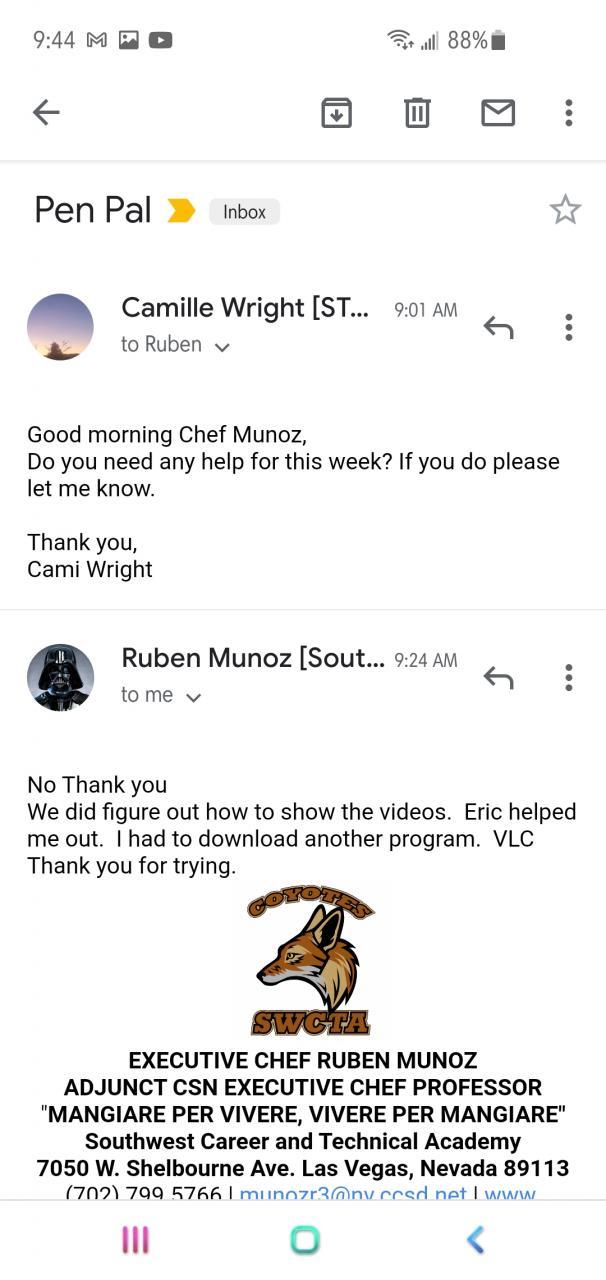This screenshot has height=1280, width=606.
Task: Open more options for Camille Wright's message
Action: pyautogui.click(x=568, y=327)
